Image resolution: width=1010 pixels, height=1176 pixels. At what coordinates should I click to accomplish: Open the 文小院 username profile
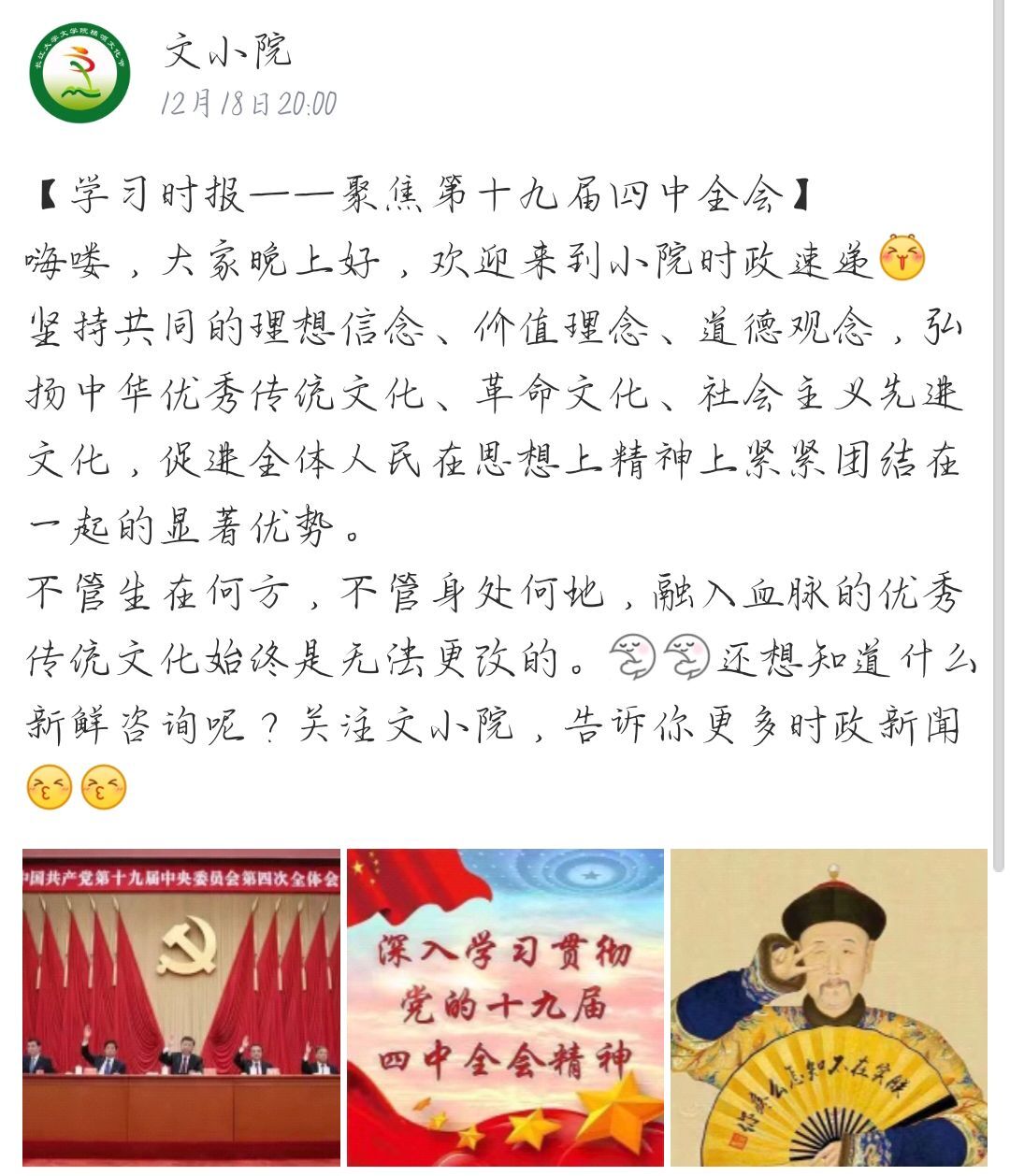pos(227,50)
